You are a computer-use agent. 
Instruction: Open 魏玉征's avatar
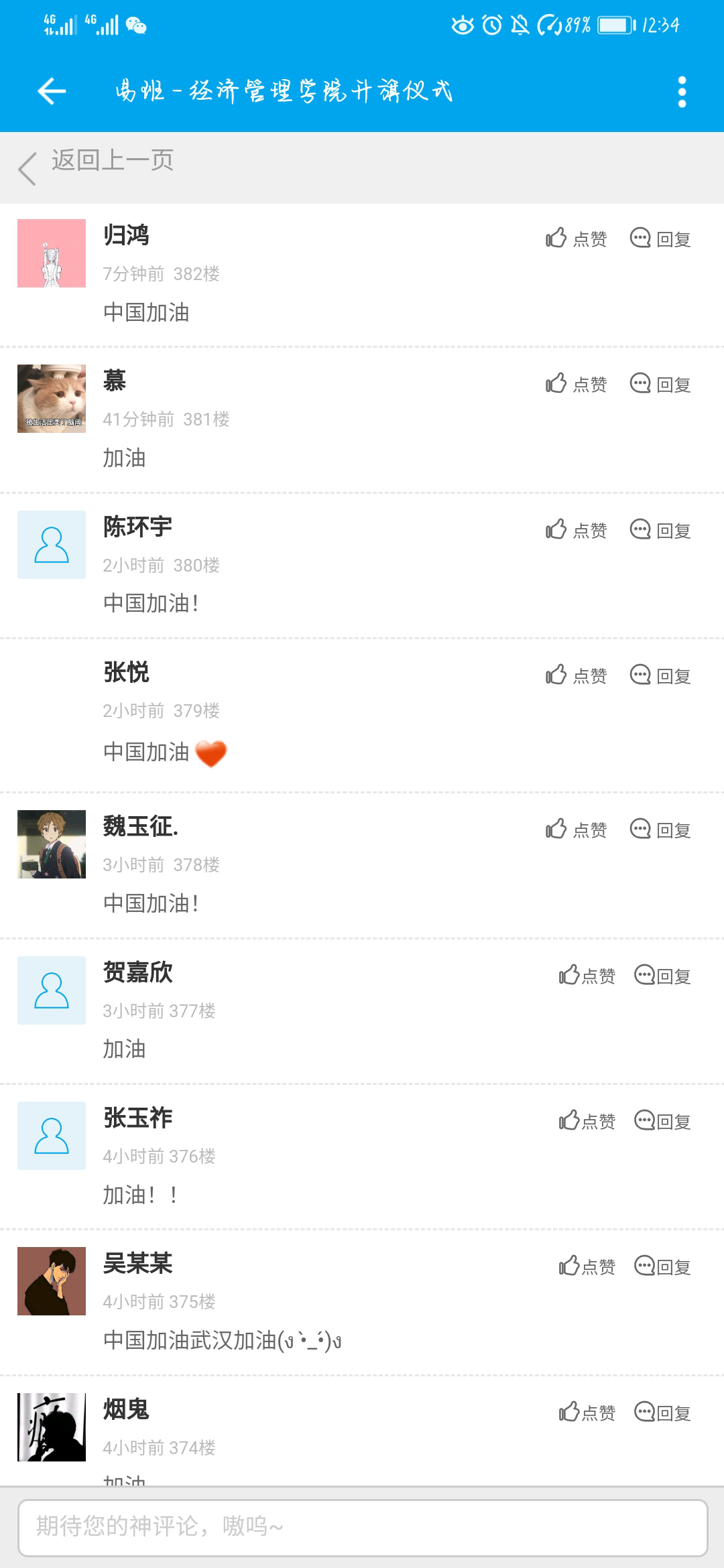click(52, 844)
